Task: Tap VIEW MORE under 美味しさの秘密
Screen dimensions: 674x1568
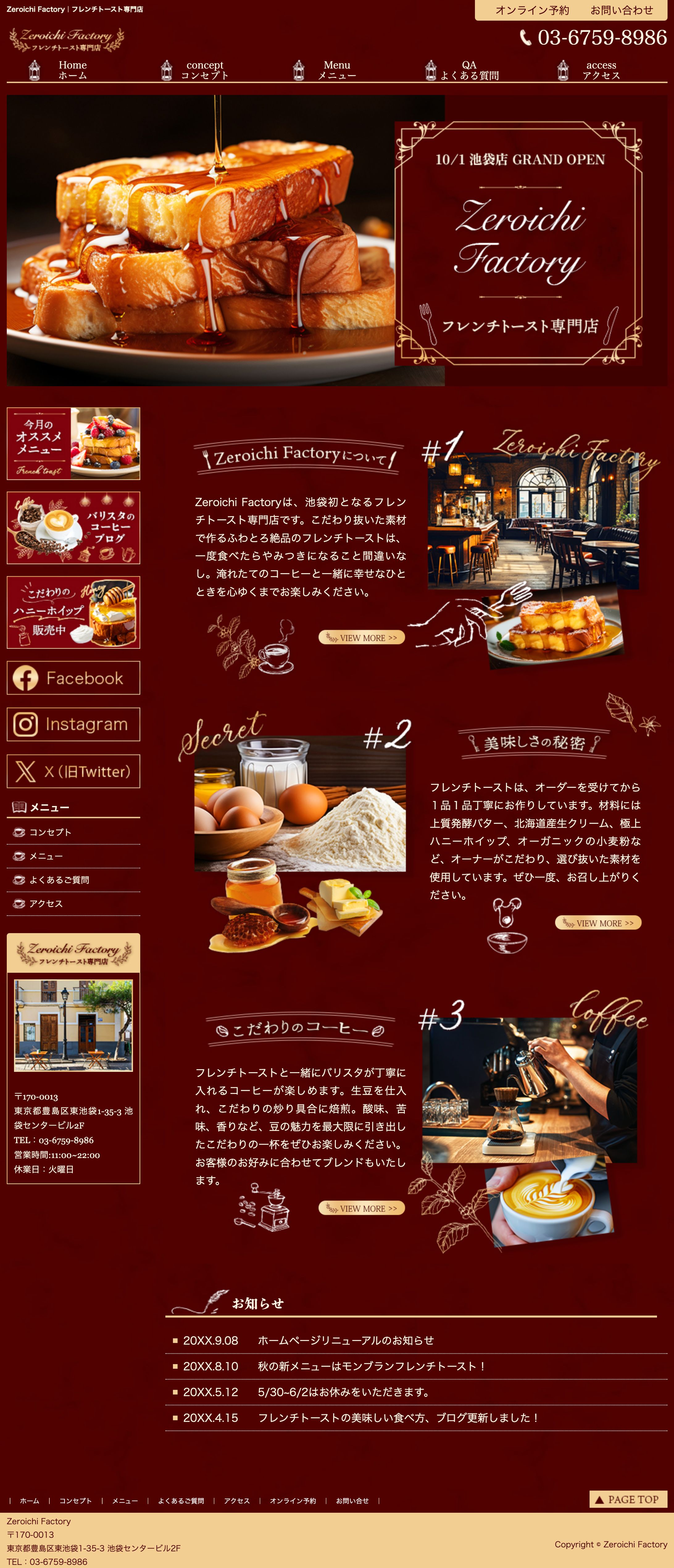Action: pyautogui.click(x=598, y=923)
